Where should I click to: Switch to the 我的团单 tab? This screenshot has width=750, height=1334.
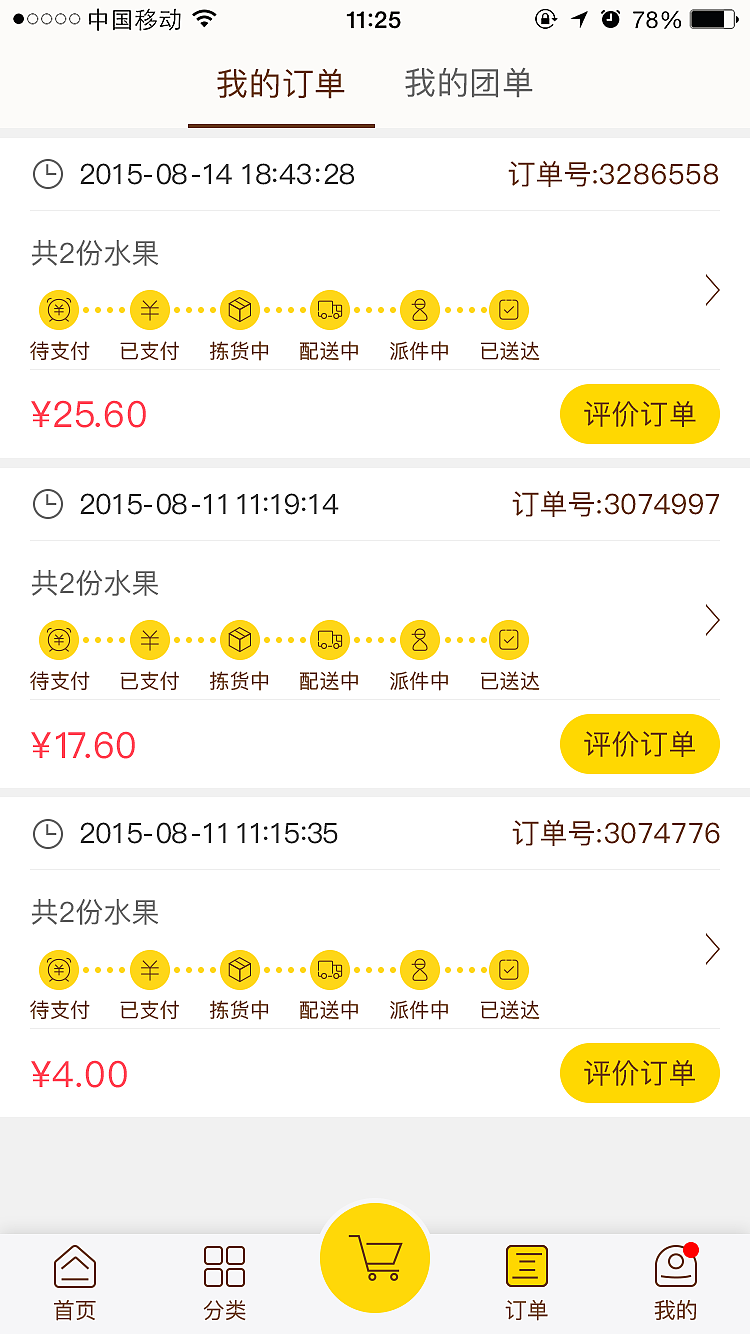pos(466,85)
